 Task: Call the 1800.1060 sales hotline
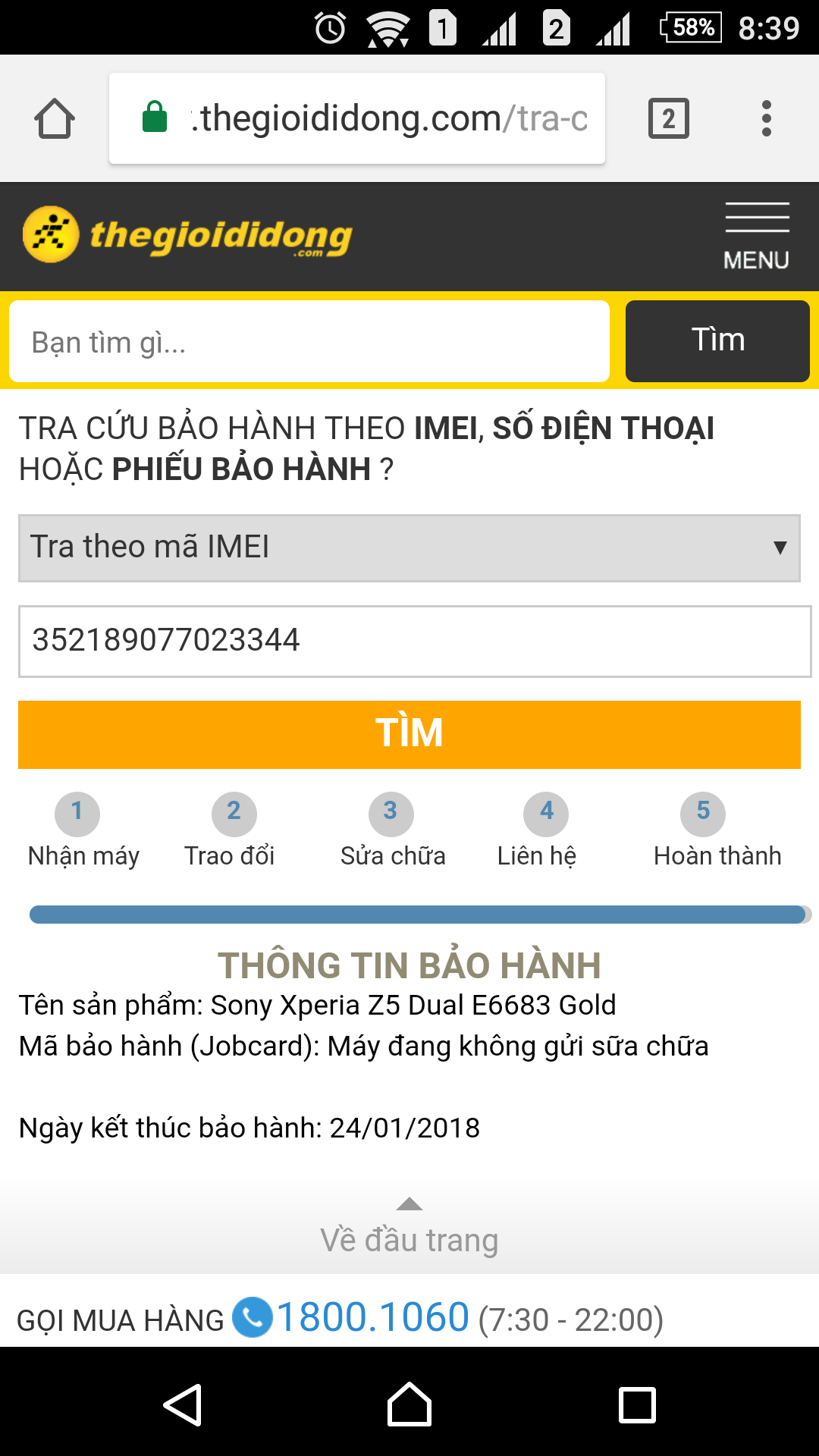[372, 1317]
